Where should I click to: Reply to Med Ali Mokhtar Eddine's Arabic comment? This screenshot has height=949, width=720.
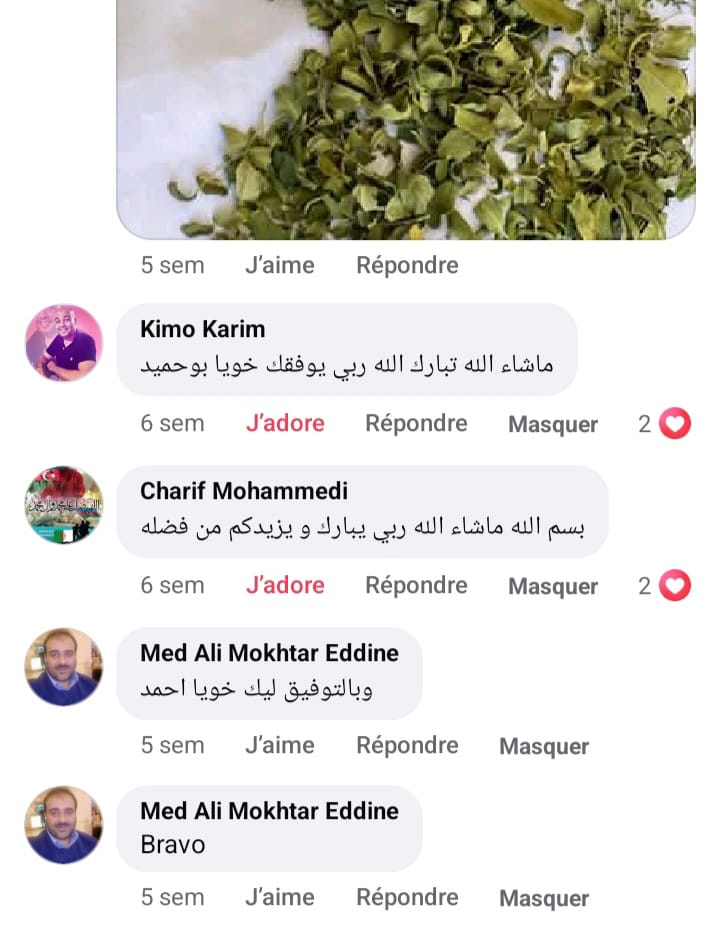[407, 745]
